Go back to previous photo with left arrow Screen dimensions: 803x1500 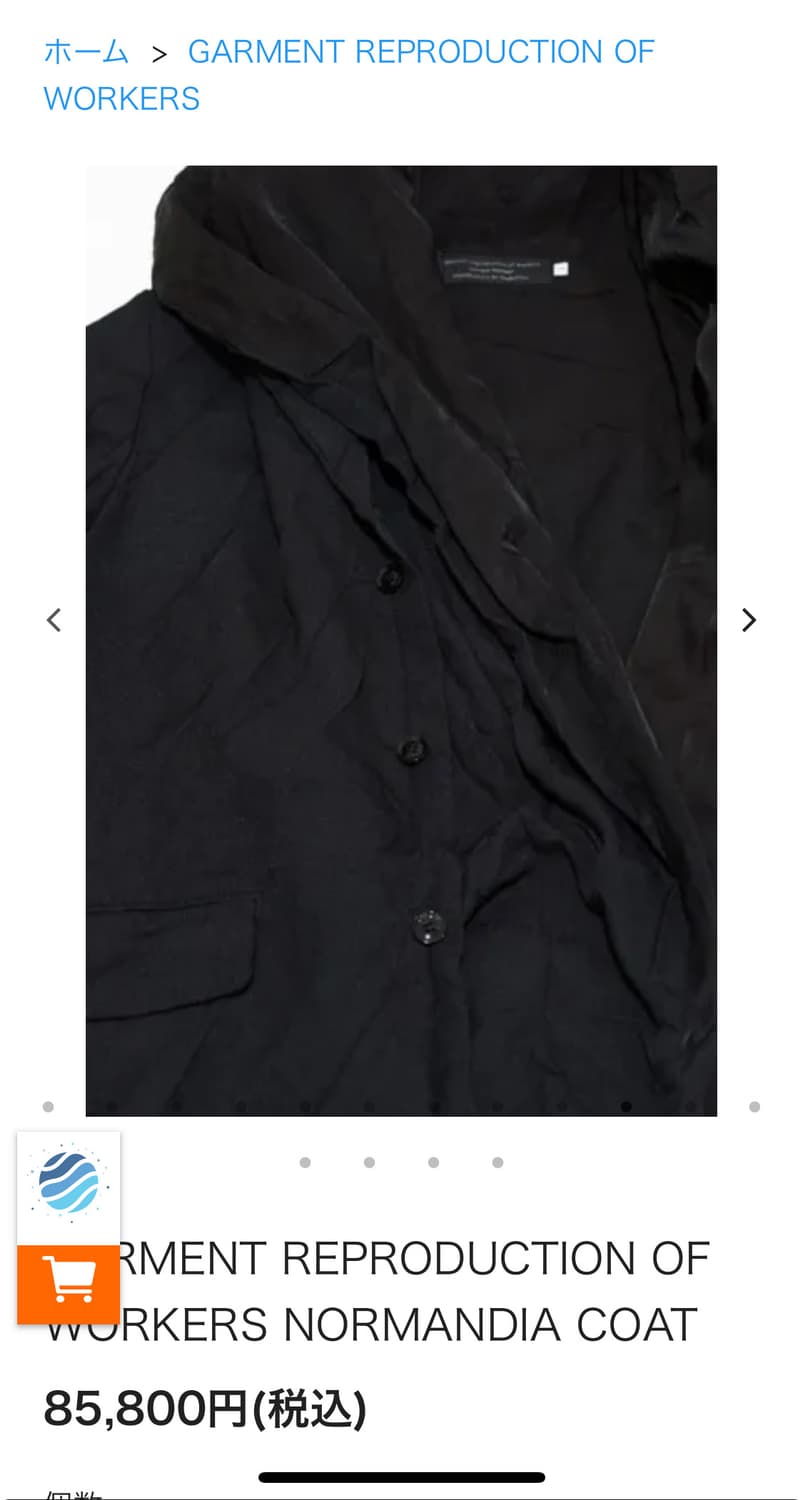[x=54, y=620]
